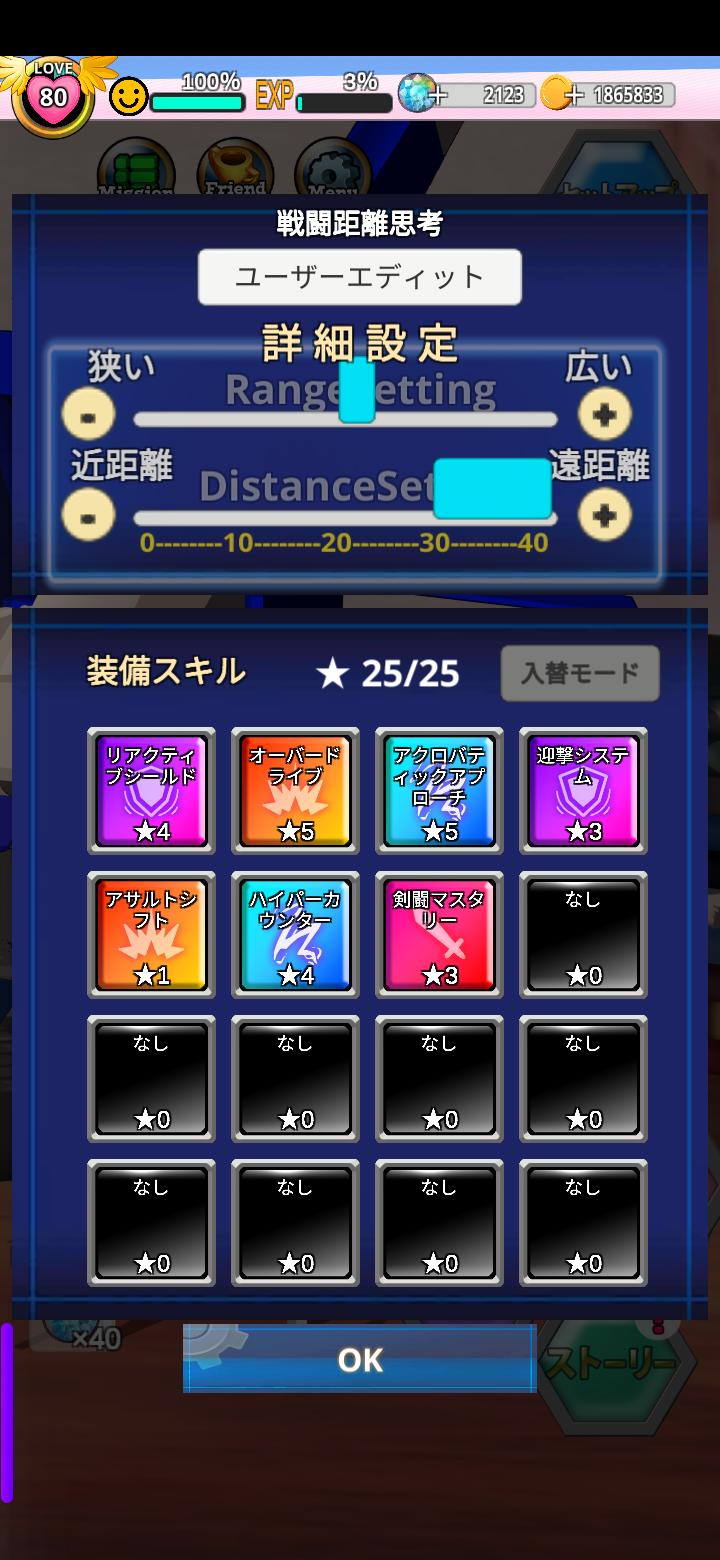Choose the アクロバティックアプローチ skill

pos(439,791)
